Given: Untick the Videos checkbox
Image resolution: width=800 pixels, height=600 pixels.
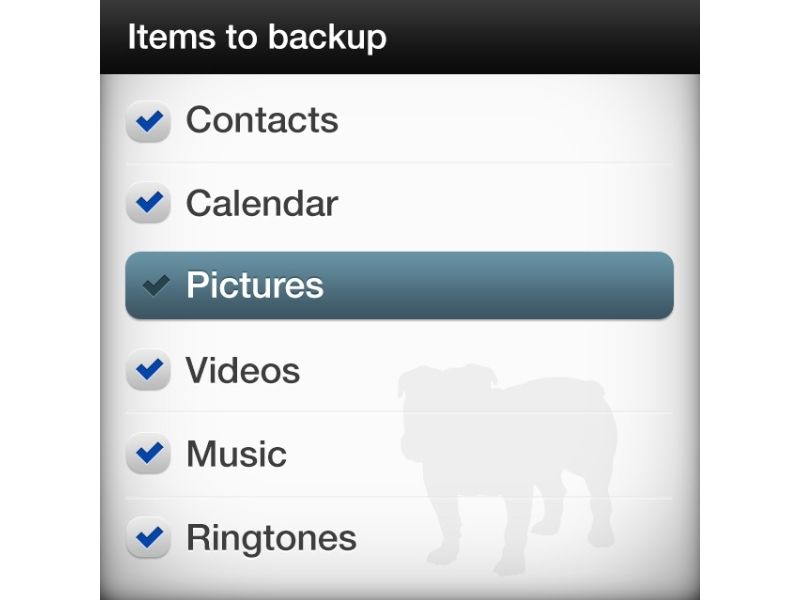Looking at the screenshot, I should pyautogui.click(x=149, y=371).
